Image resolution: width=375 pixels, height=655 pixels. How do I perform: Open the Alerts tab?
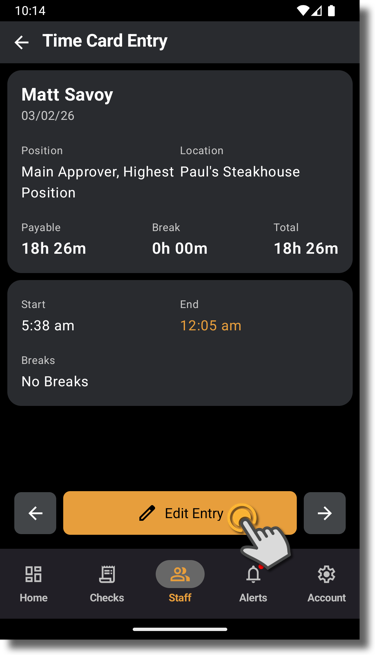[x=253, y=584]
